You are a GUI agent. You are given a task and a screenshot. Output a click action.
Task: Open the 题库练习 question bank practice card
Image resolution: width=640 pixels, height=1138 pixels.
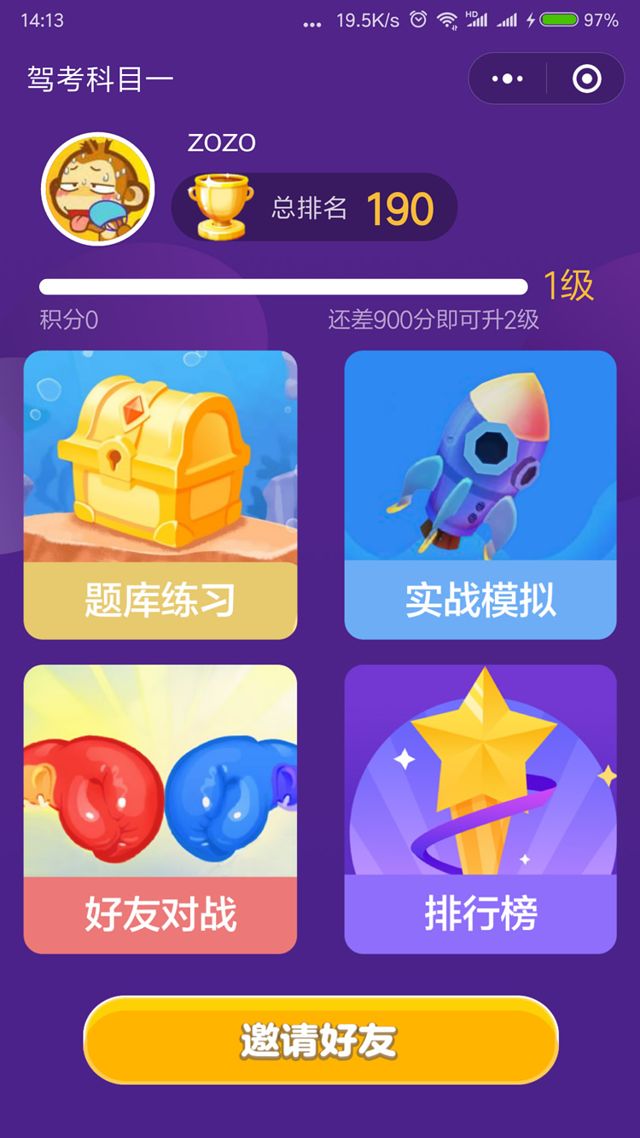click(160, 495)
